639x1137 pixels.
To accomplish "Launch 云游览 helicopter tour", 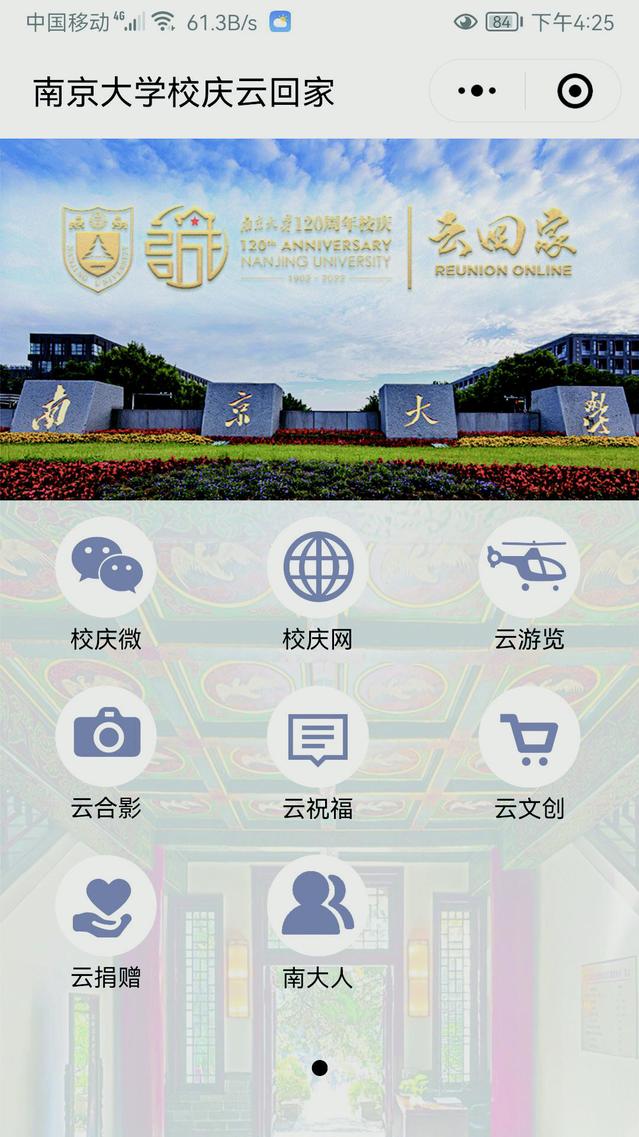I will 529,567.
